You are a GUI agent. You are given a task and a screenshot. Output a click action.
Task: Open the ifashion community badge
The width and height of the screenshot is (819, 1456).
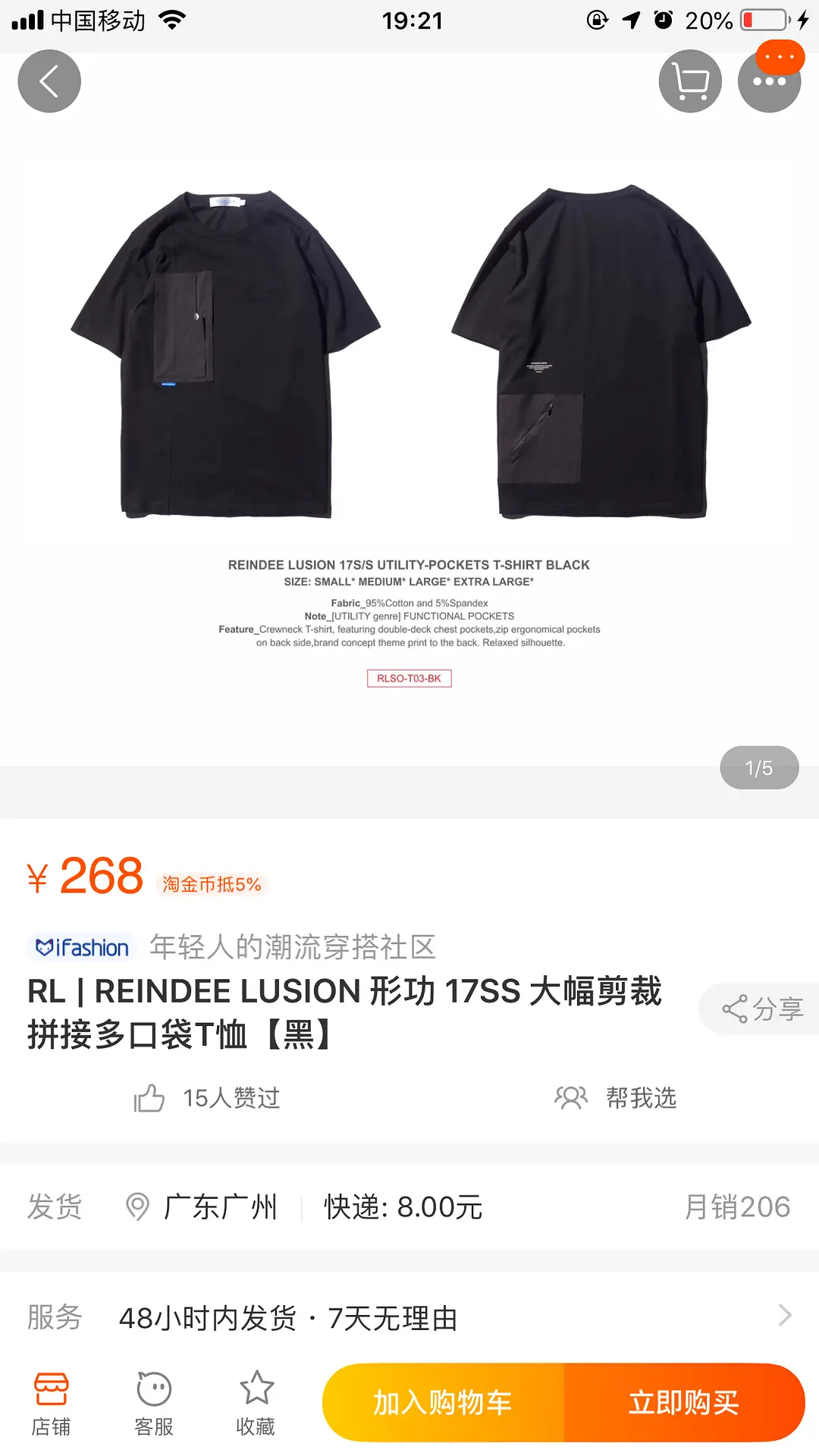(x=80, y=947)
